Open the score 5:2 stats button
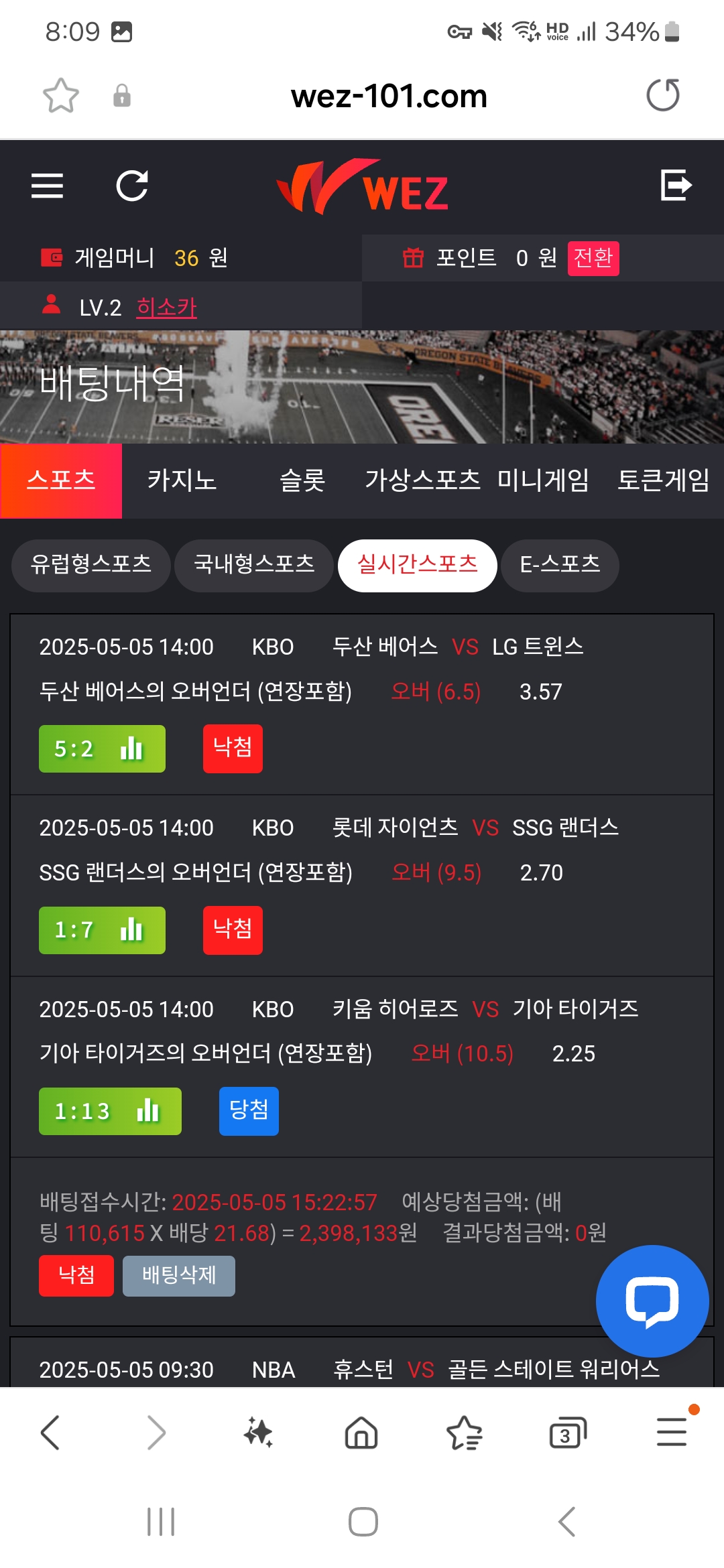Viewport: 724px width, 1568px height. (x=102, y=748)
